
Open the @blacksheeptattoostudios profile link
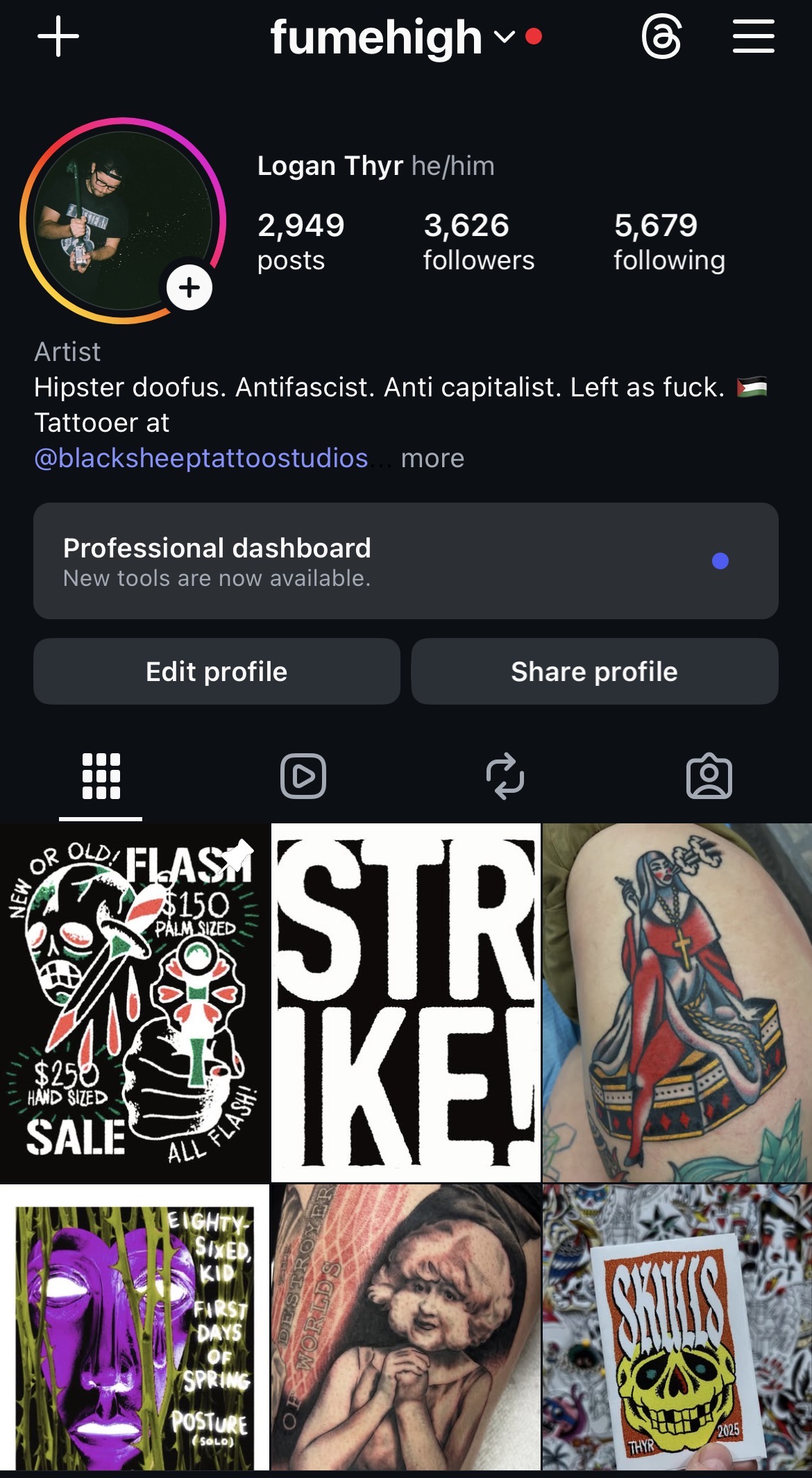[x=201, y=457]
